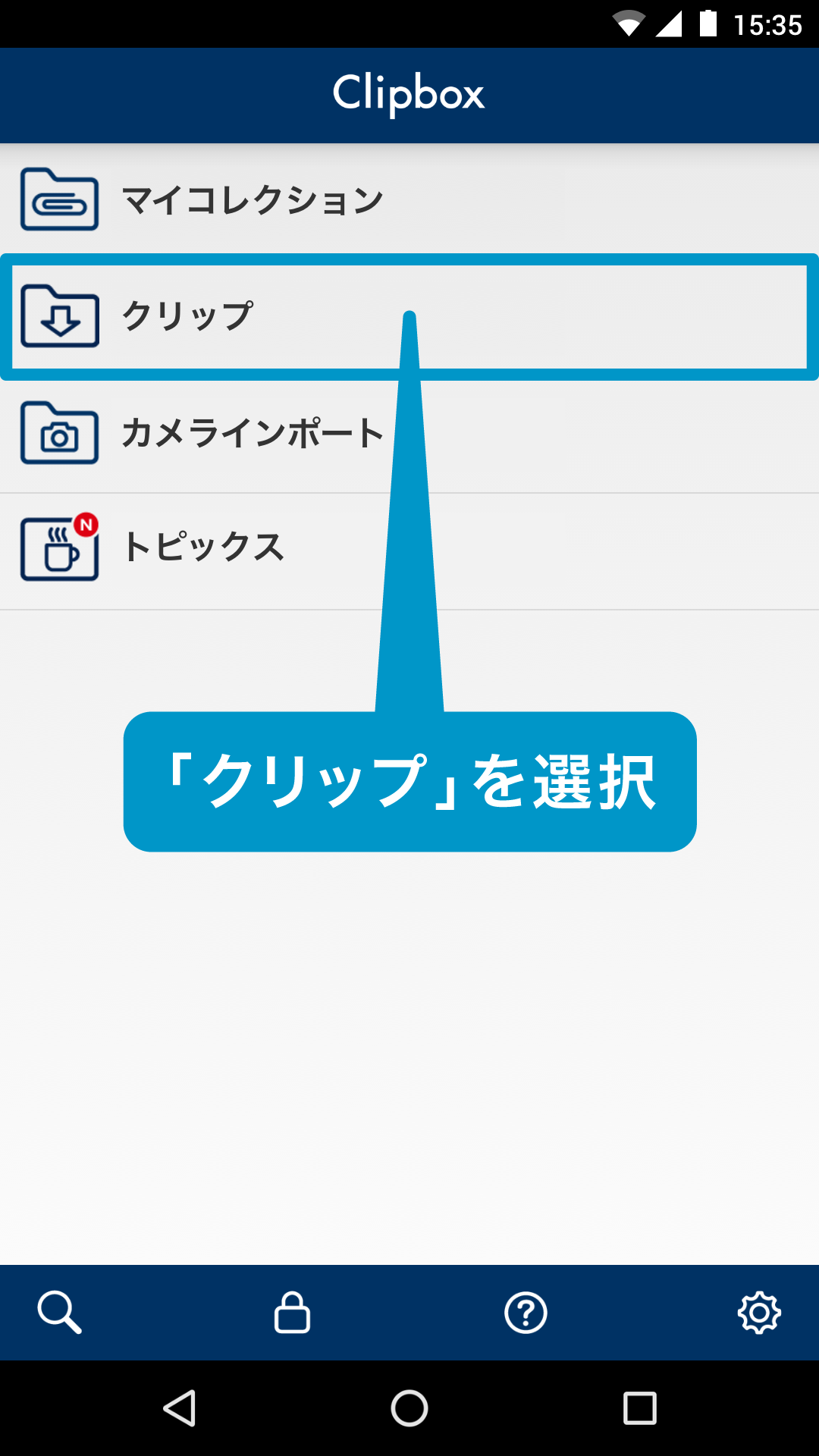Open settings gear icon
The height and width of the screenshot is (1456, 819).
[759, 1313]
